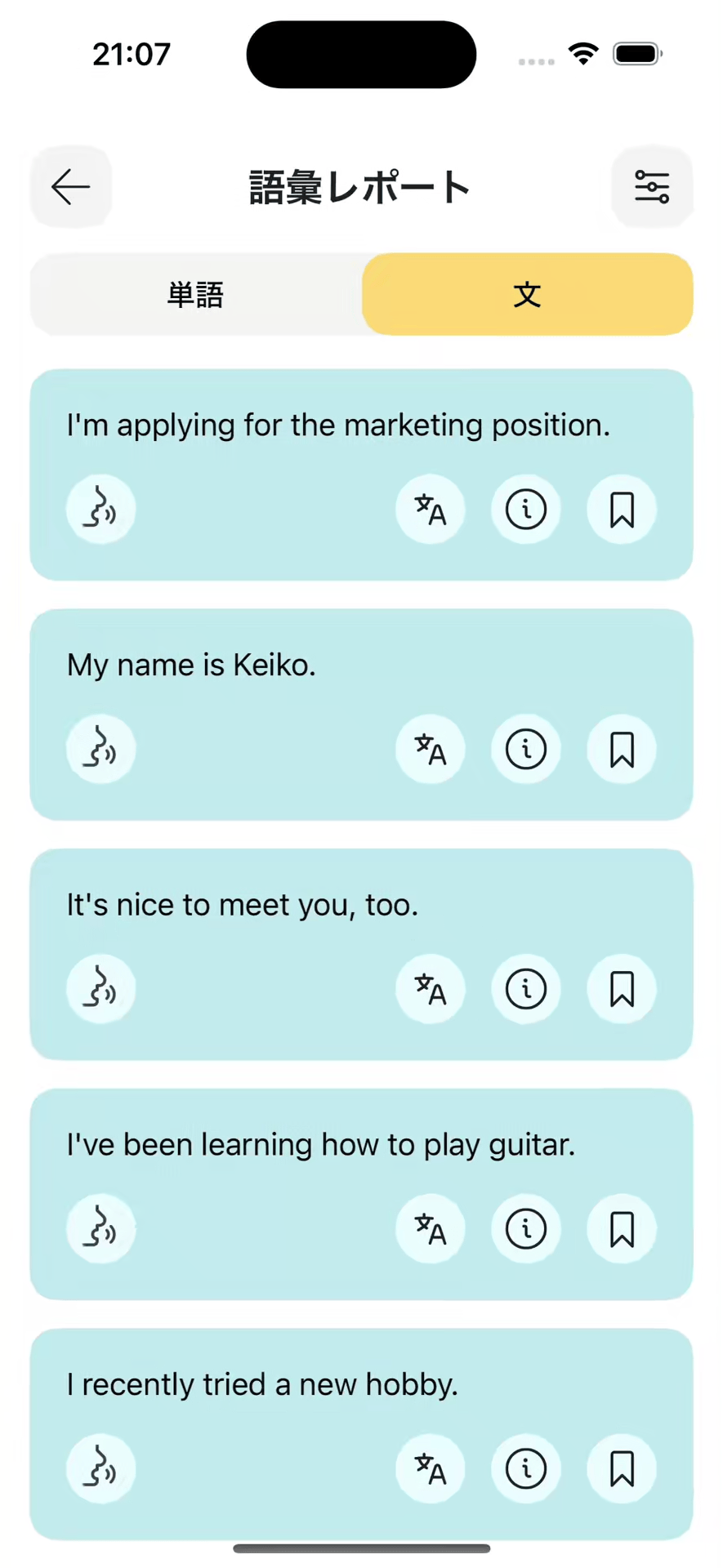Go back using the arrow button
Screen dimensions: 723x1568
pos(71,187)
